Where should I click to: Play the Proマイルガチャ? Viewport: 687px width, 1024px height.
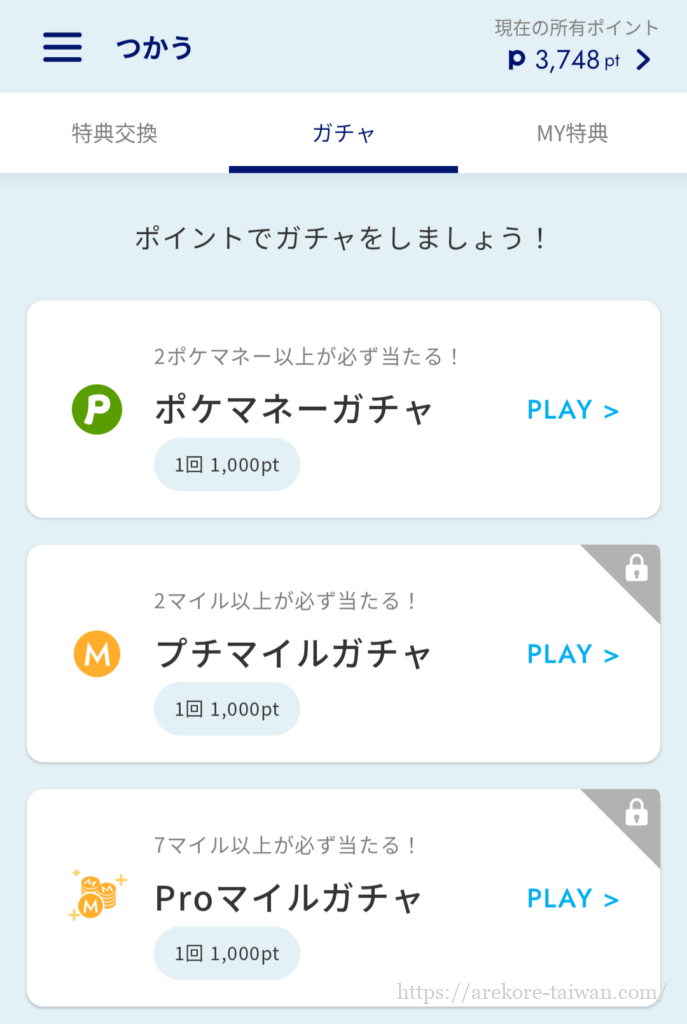573,899
